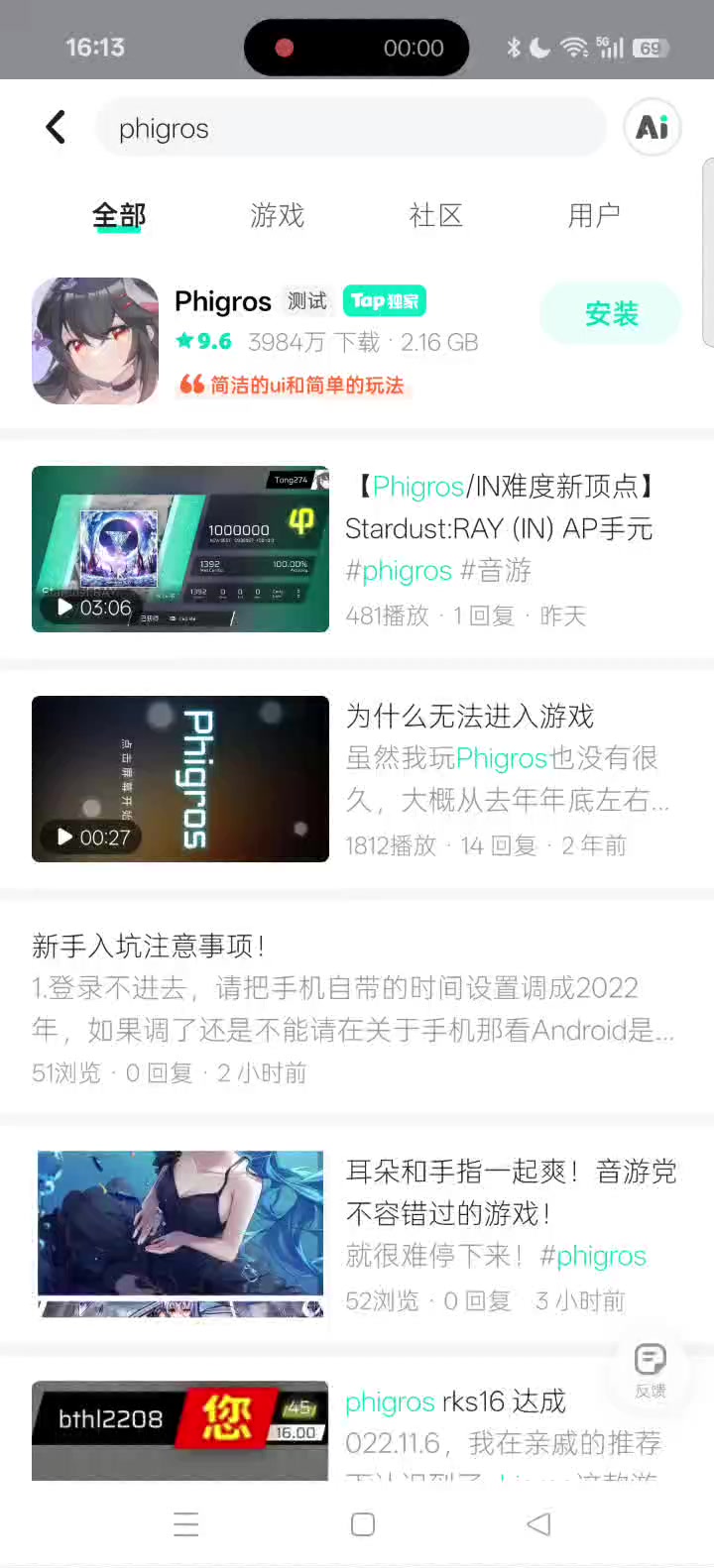714x1568 pixels.
Task: Go back using the top-left arrow
Action: (57, 128)
